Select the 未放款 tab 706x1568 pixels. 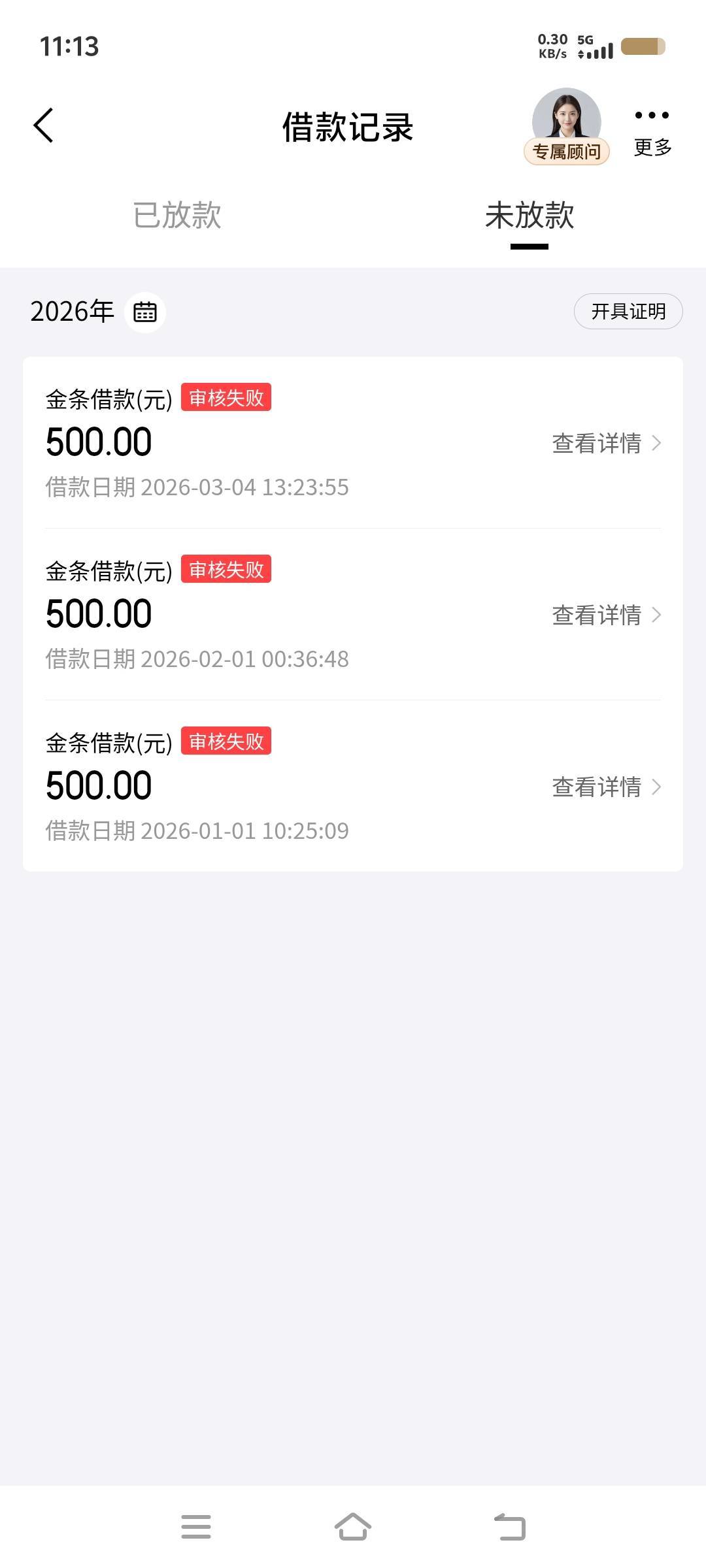[529, 215]
